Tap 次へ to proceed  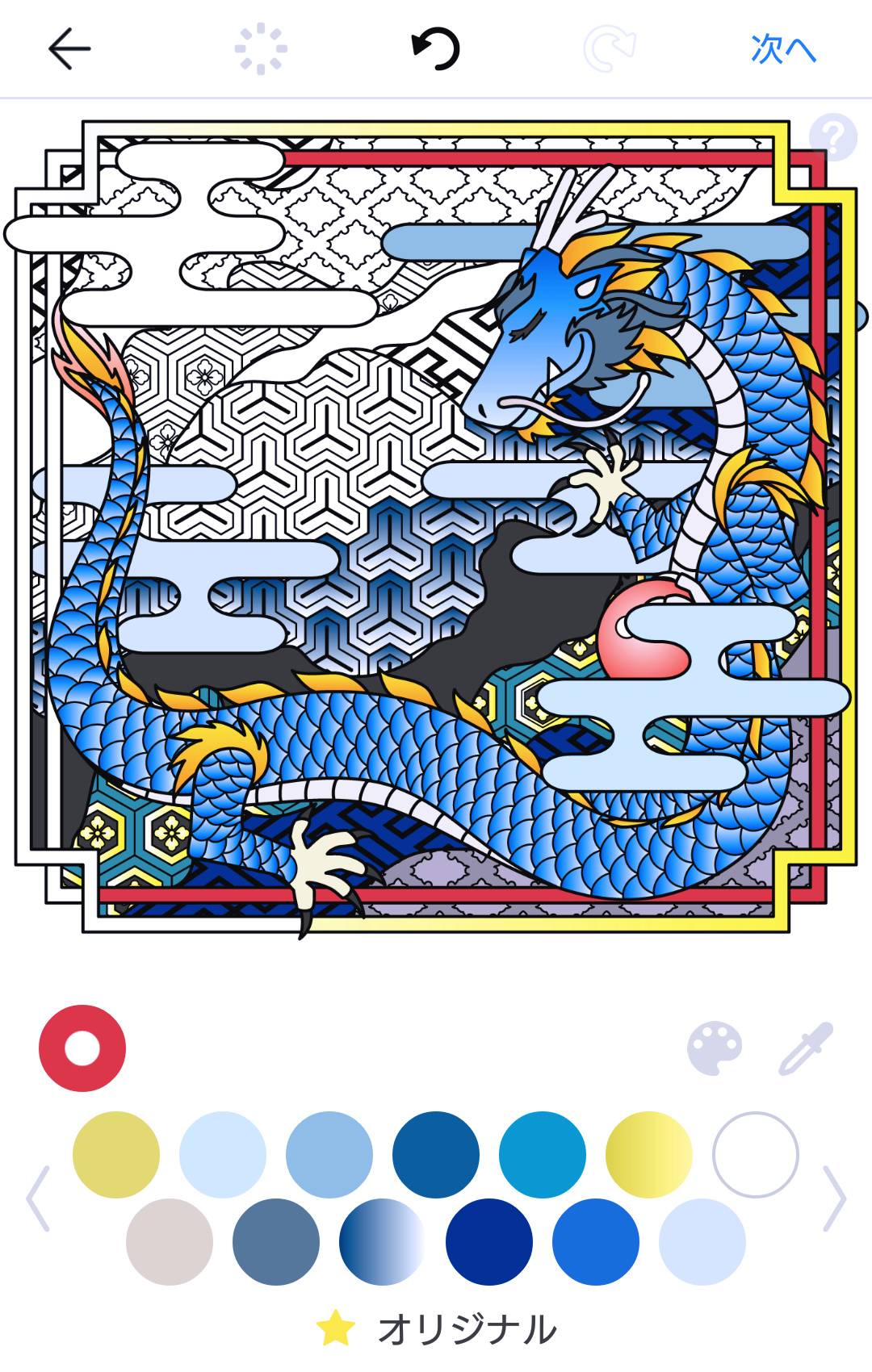782,49
